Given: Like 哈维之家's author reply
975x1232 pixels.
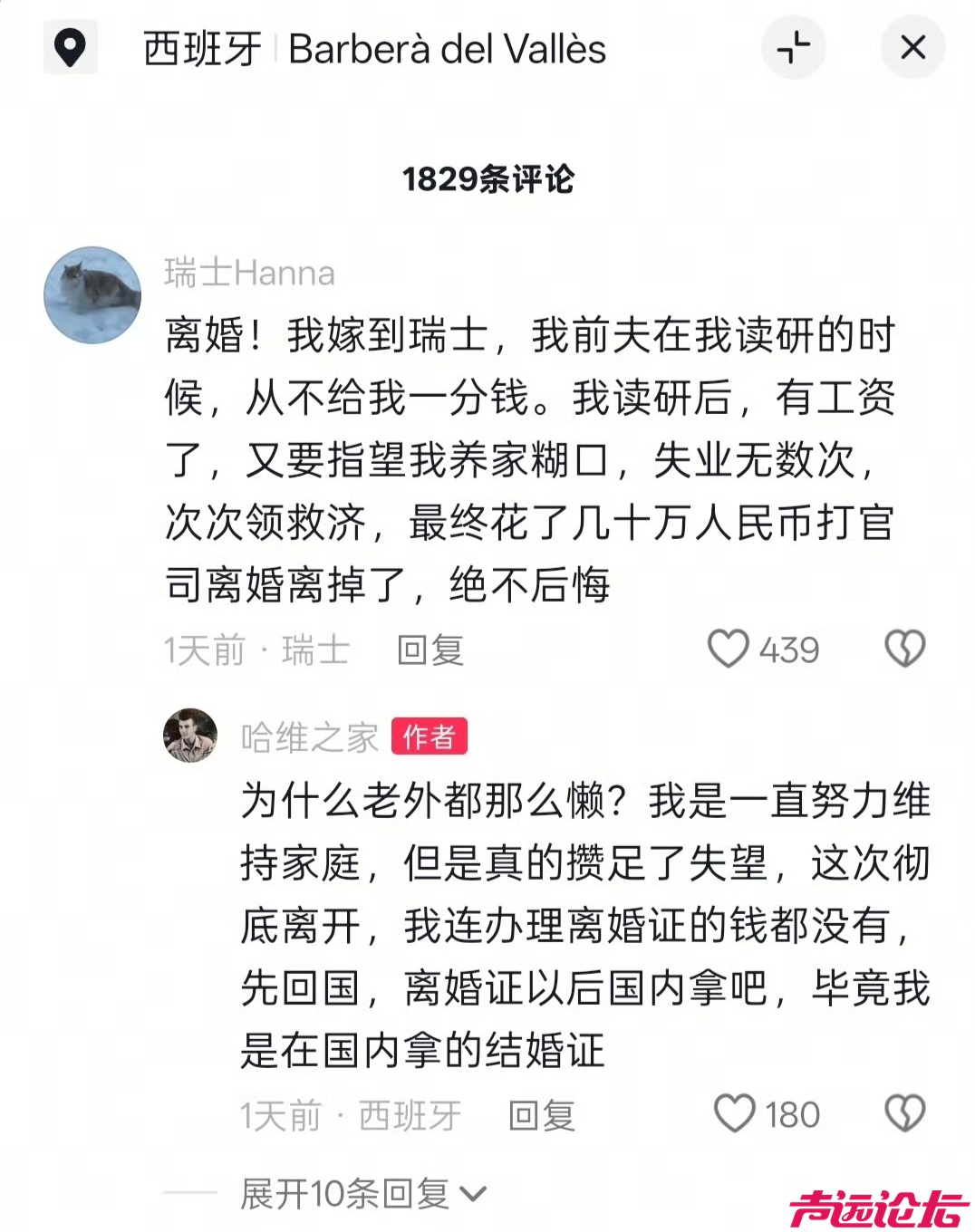Looking at the screenshot, I should click(735, 1114).
